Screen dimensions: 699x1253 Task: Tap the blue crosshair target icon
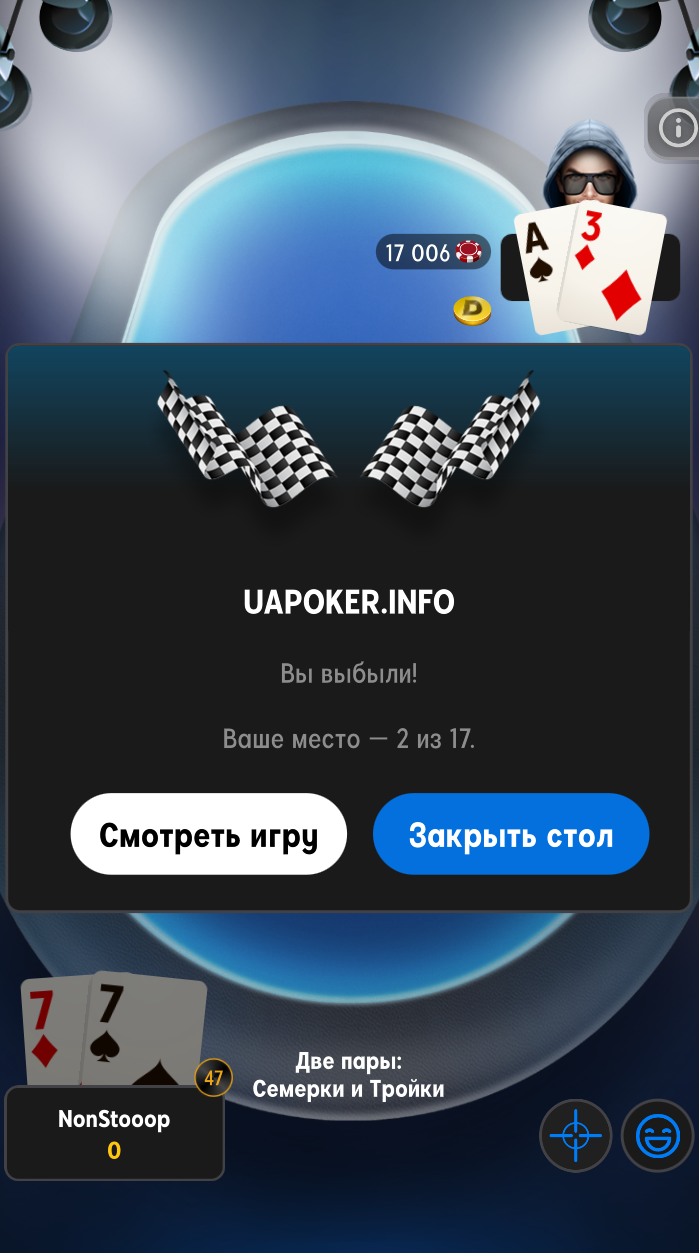pos(576,1135)
